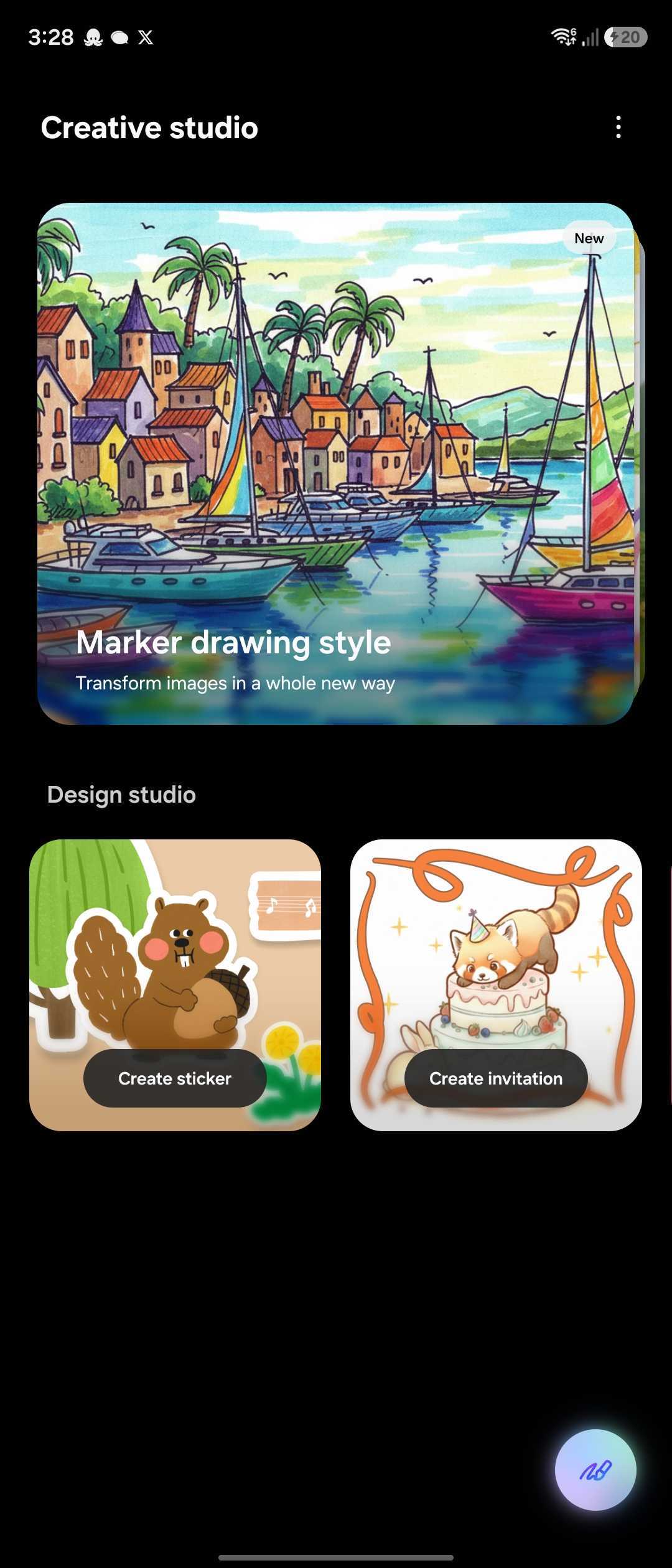Tap the floating drawing pen button
Image resolution: width=672 pixels, height=1568 pixels.
(x=595, y=1470)
